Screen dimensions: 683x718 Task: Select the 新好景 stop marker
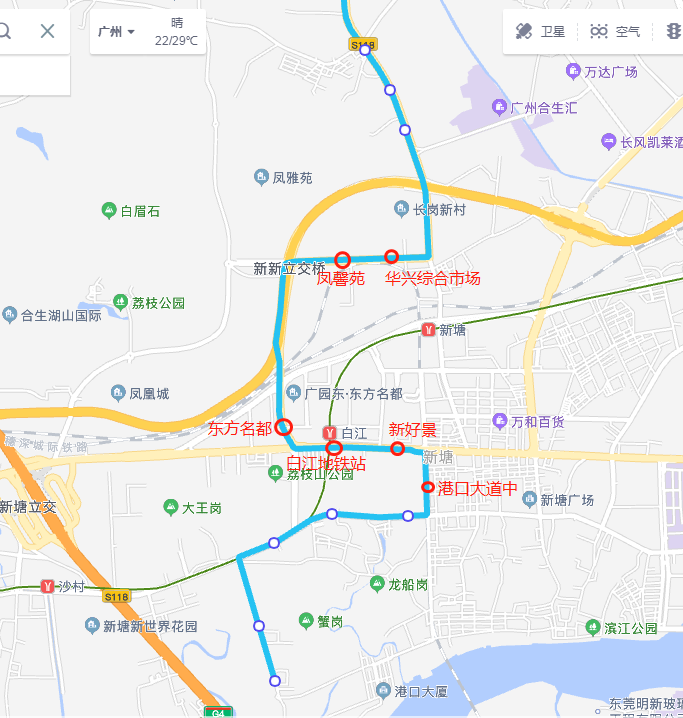click(398, 449)
